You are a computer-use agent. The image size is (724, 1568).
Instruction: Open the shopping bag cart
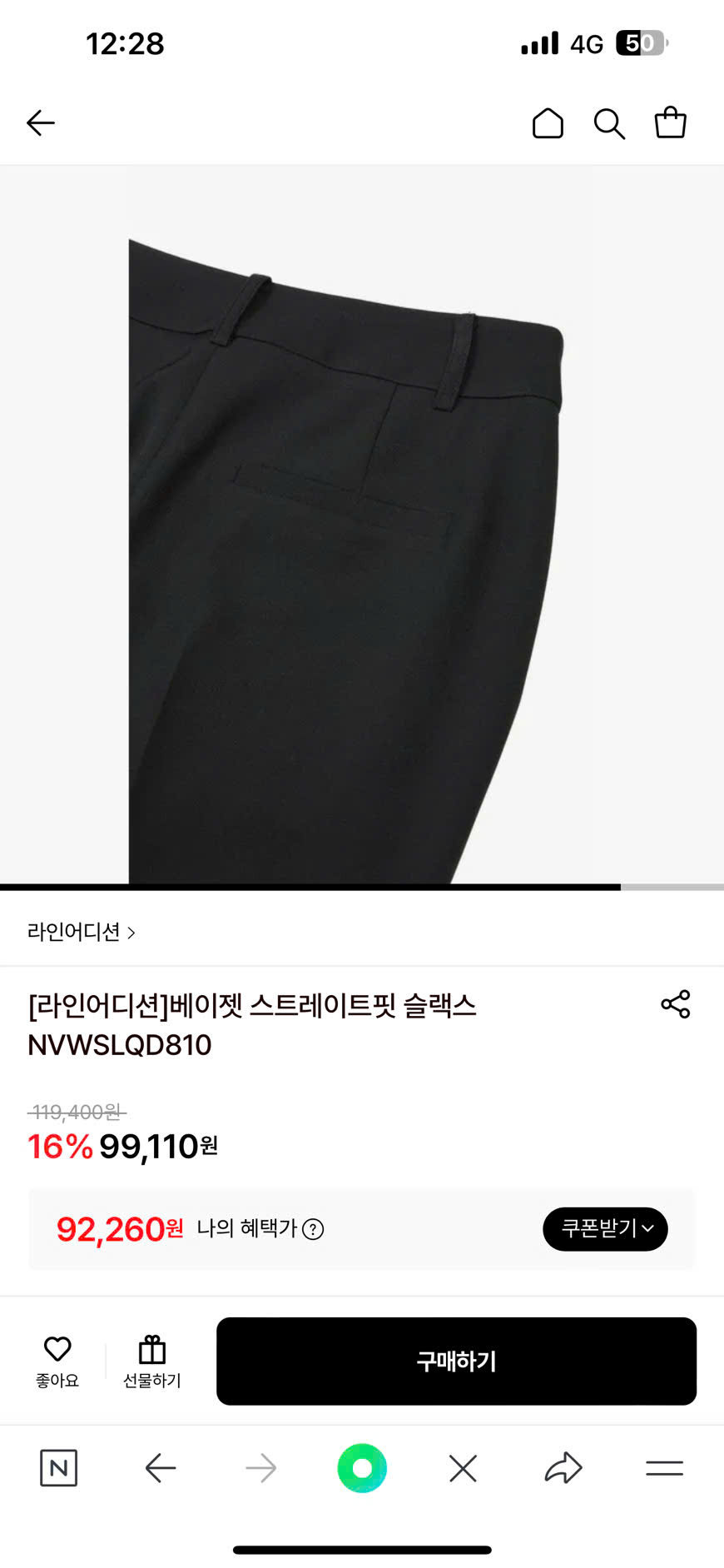click(x=670, y=123)
